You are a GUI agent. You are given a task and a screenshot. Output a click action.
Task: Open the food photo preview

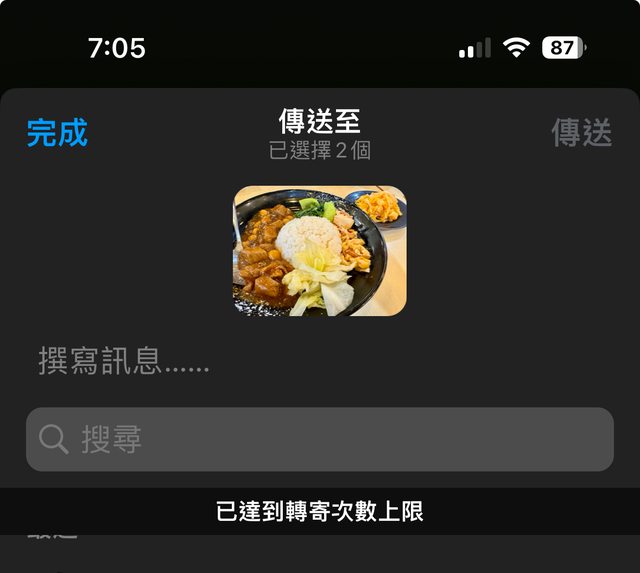320,251
